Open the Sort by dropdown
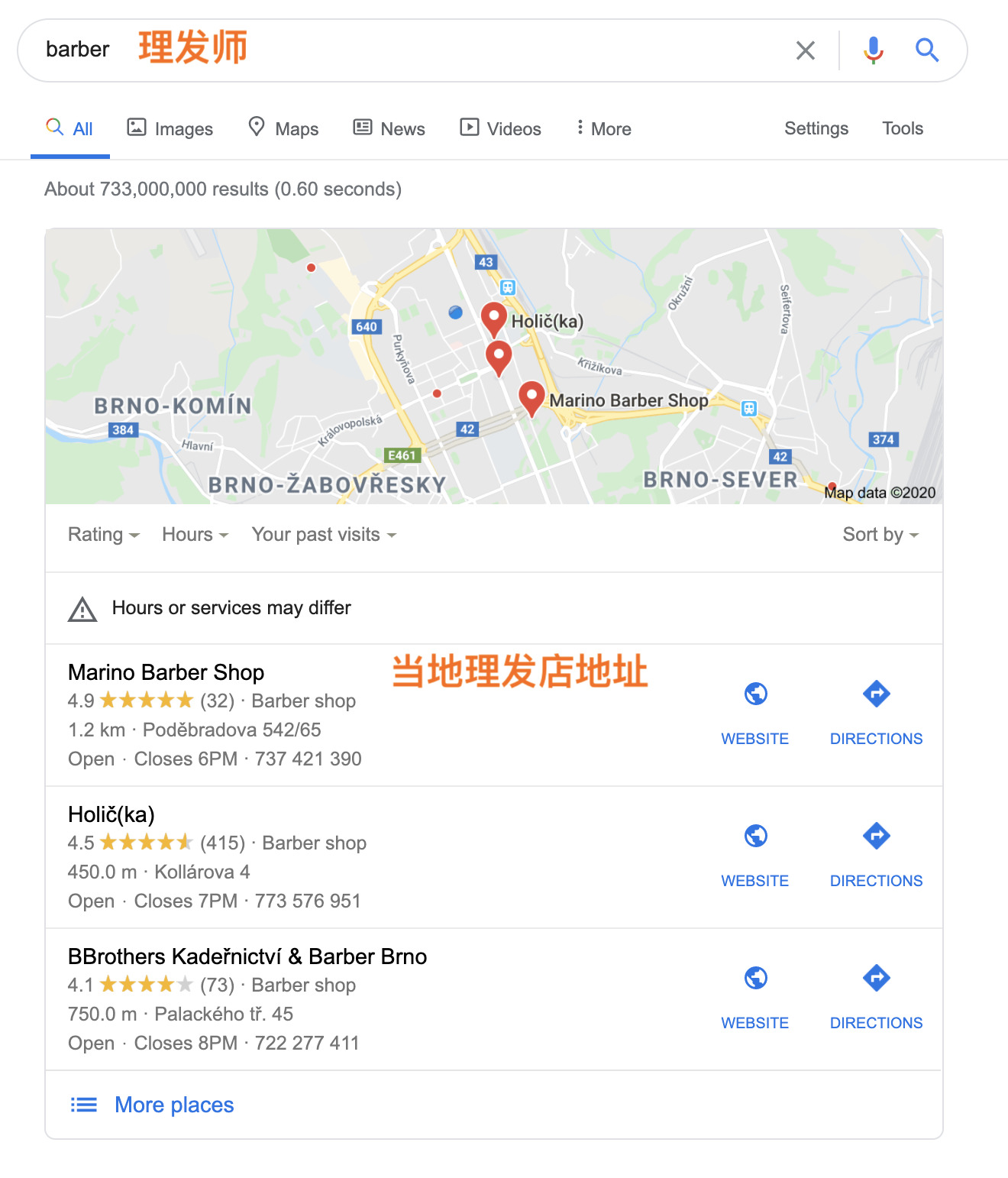Screen dimensions: 1008x1178 880,535
